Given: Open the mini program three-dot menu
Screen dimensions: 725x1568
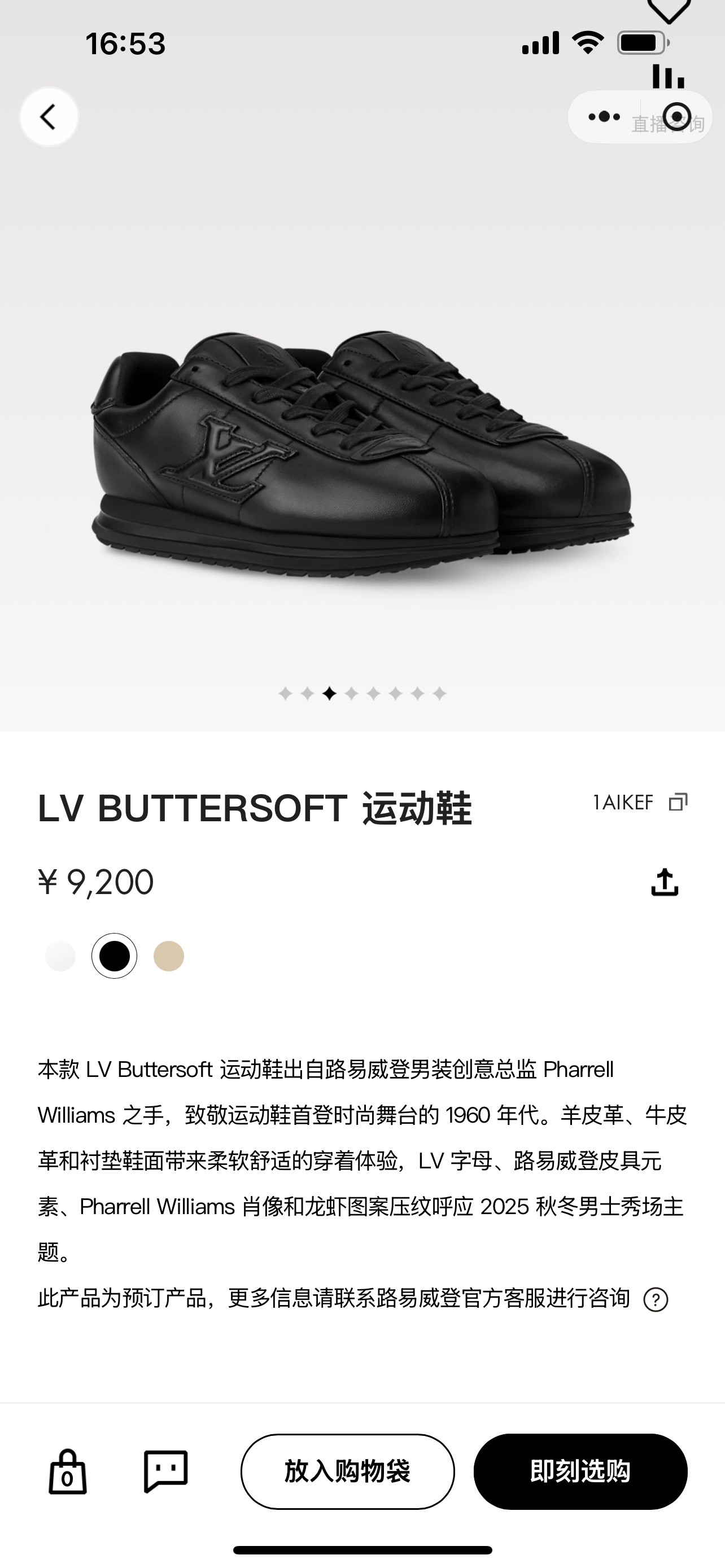Looking at the screenshot, I should 605,116.
